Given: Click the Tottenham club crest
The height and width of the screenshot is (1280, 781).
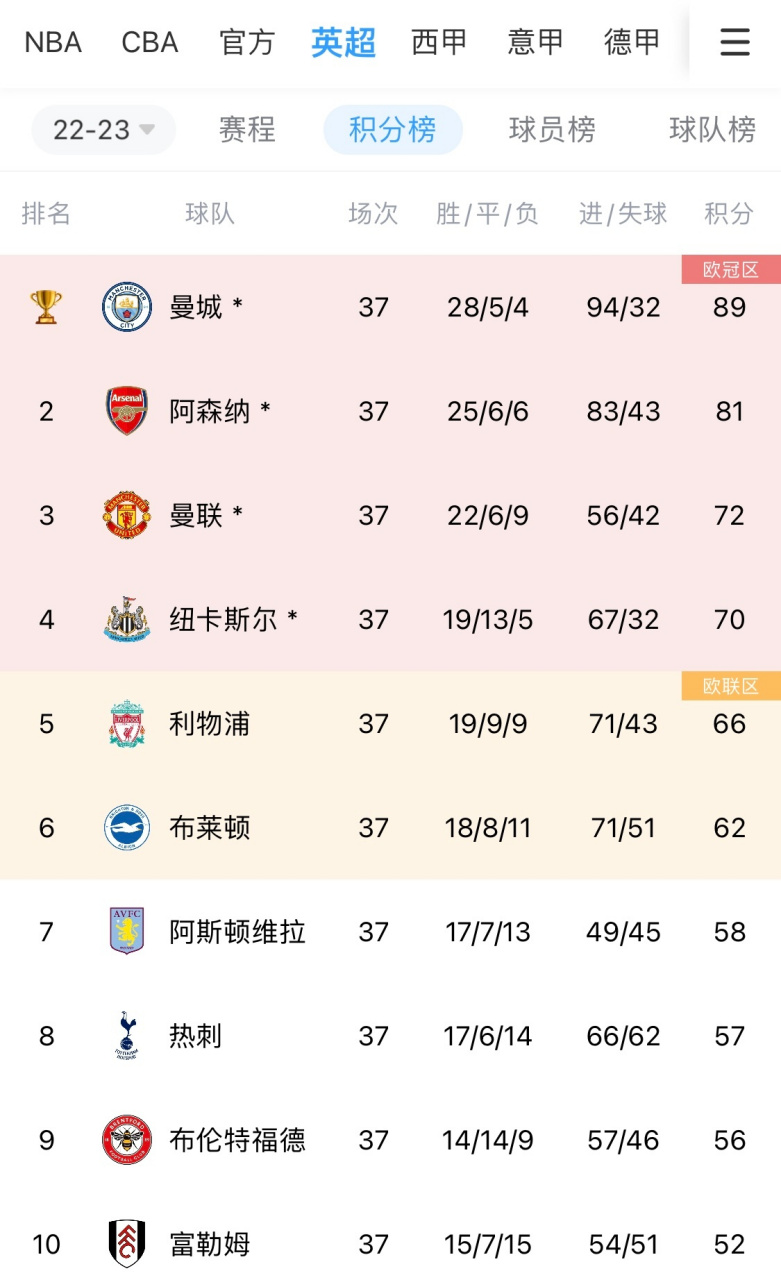Looking at the screenshot, I should click(125, 1036).
